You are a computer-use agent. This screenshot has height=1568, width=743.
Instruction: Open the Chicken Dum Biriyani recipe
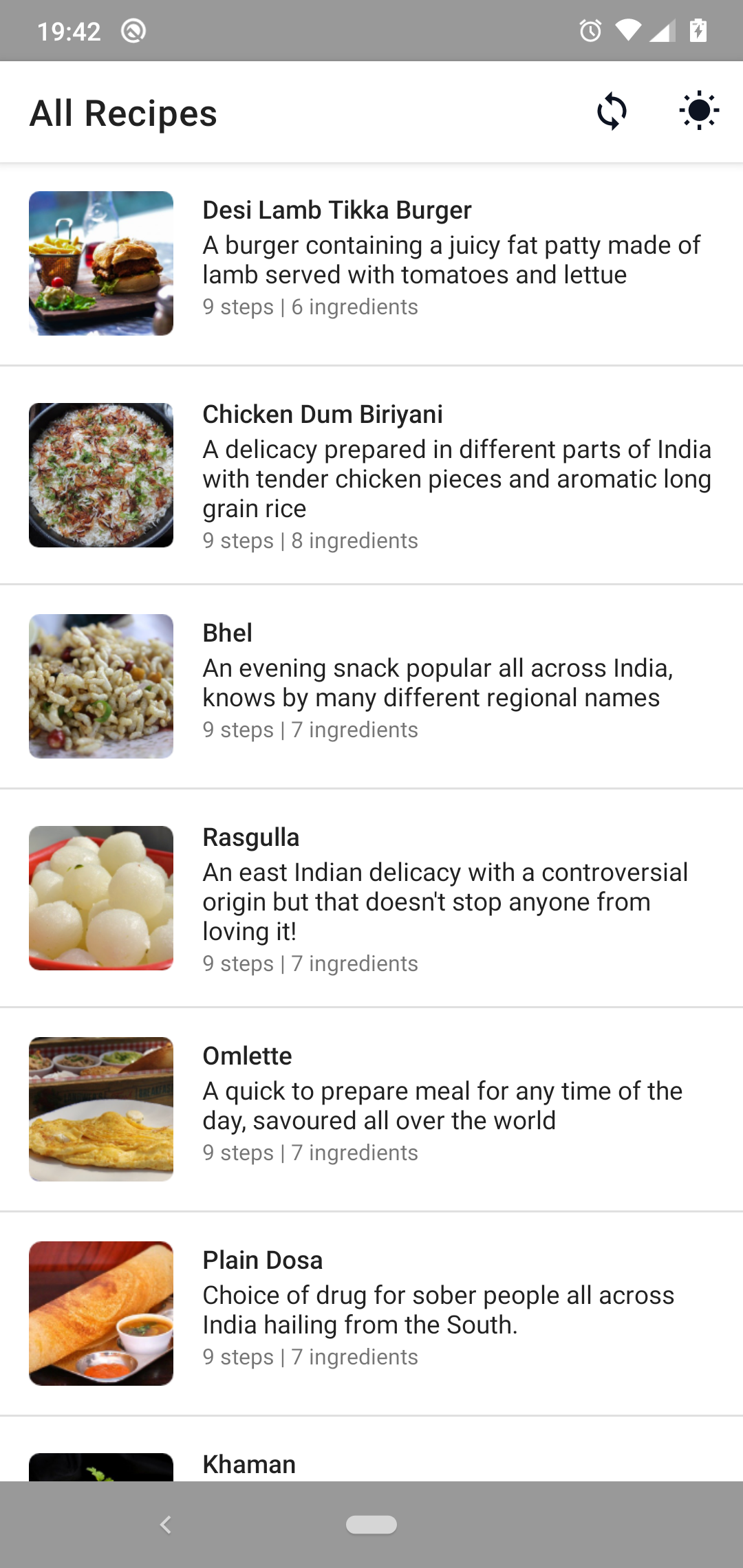point(371,475)
